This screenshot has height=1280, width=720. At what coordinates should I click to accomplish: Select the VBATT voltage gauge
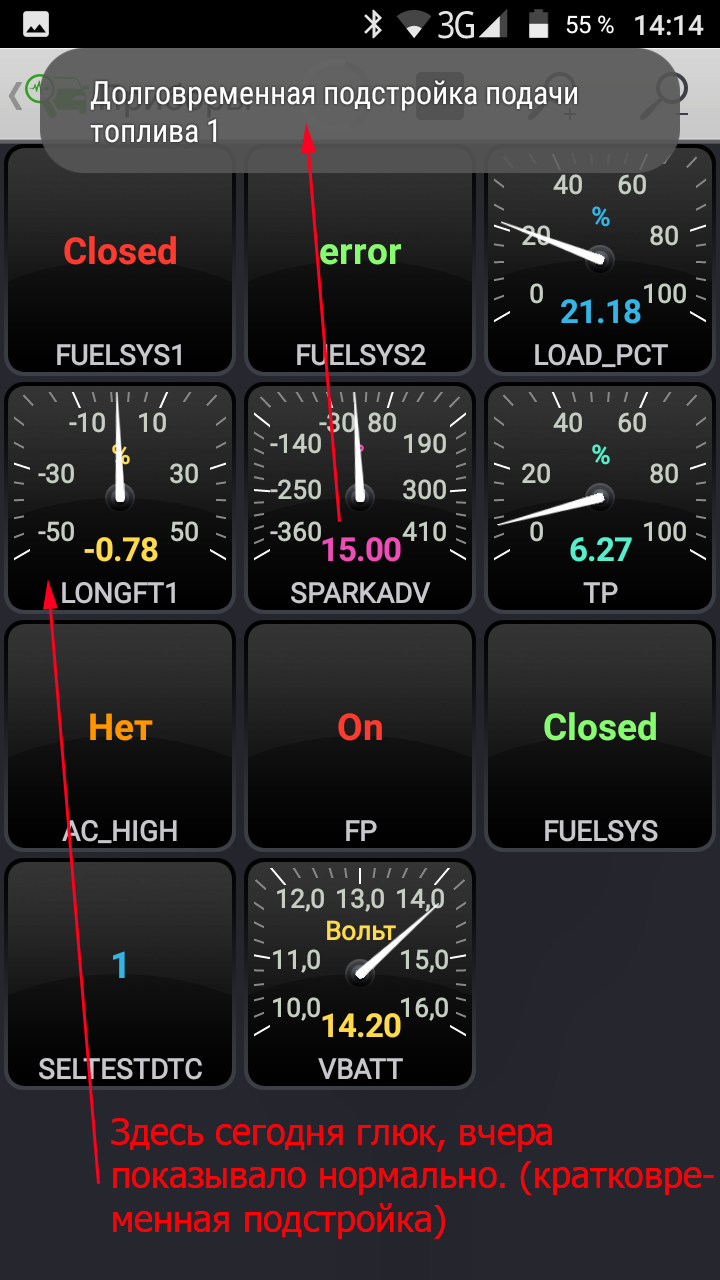tap(360, 973)
